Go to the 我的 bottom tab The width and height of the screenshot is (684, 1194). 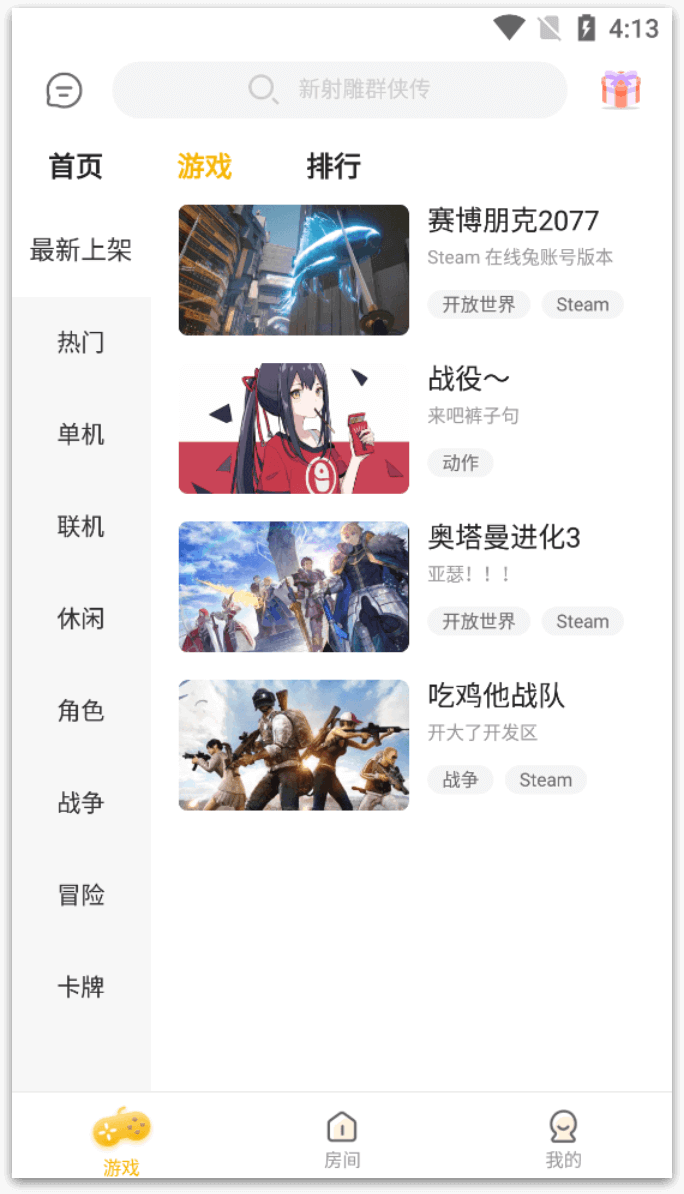(x=563, y=1140)
